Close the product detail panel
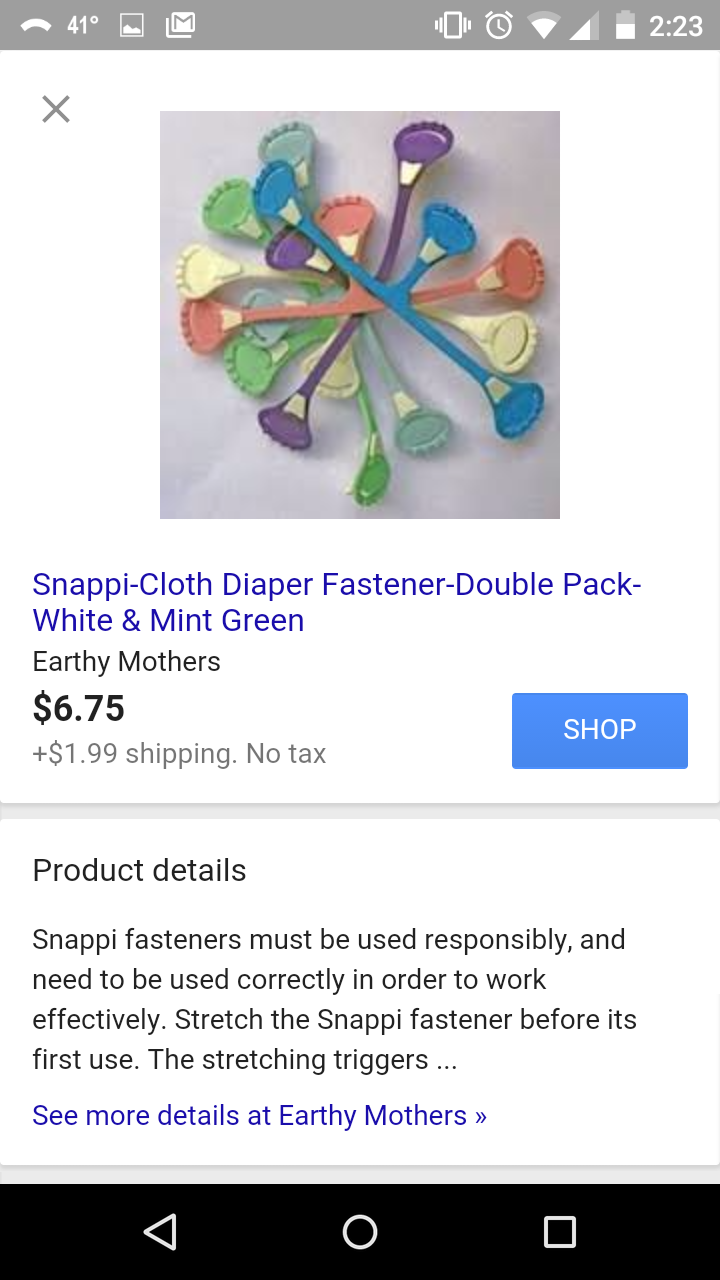Viewport: 720px width, 1280px height. [x=56, y=108]
